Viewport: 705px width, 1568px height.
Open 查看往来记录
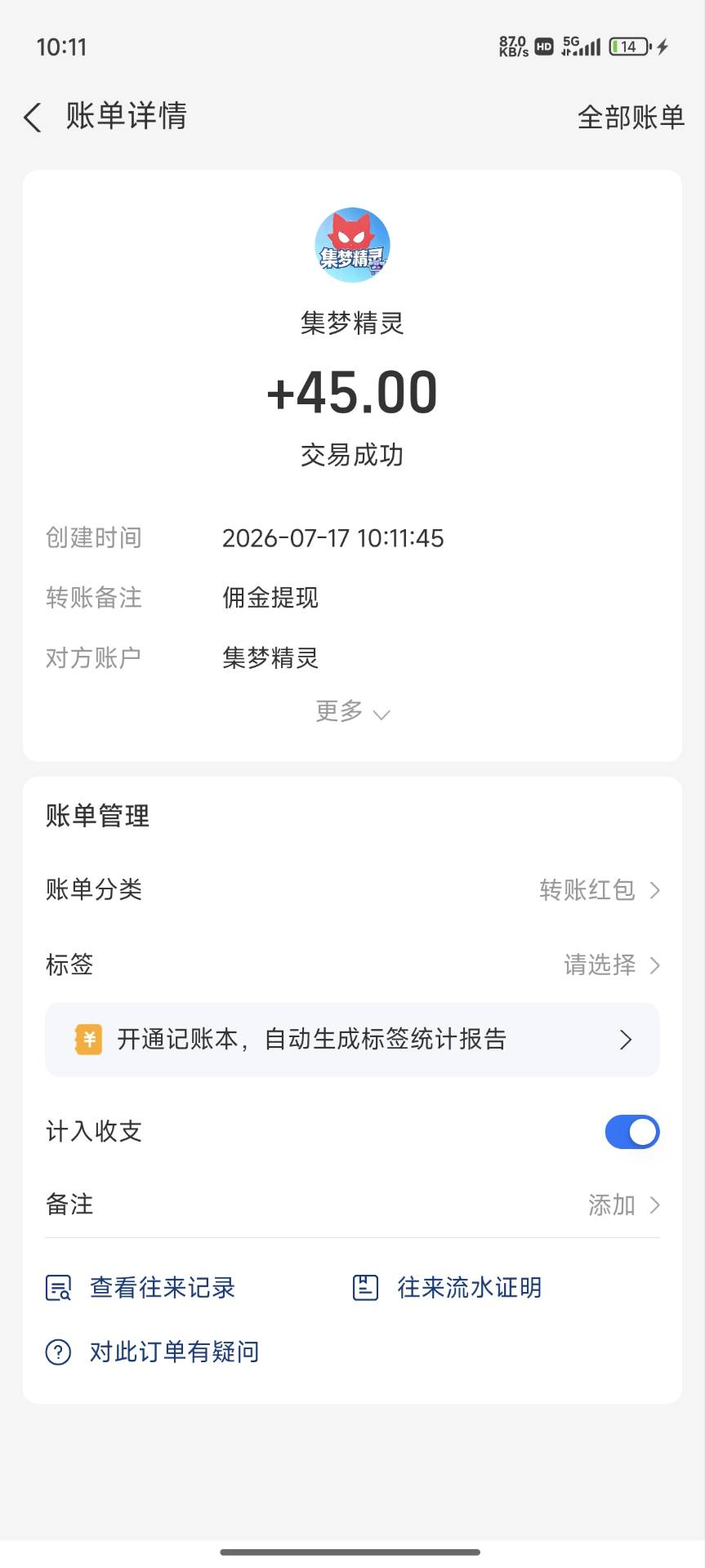141,1288
